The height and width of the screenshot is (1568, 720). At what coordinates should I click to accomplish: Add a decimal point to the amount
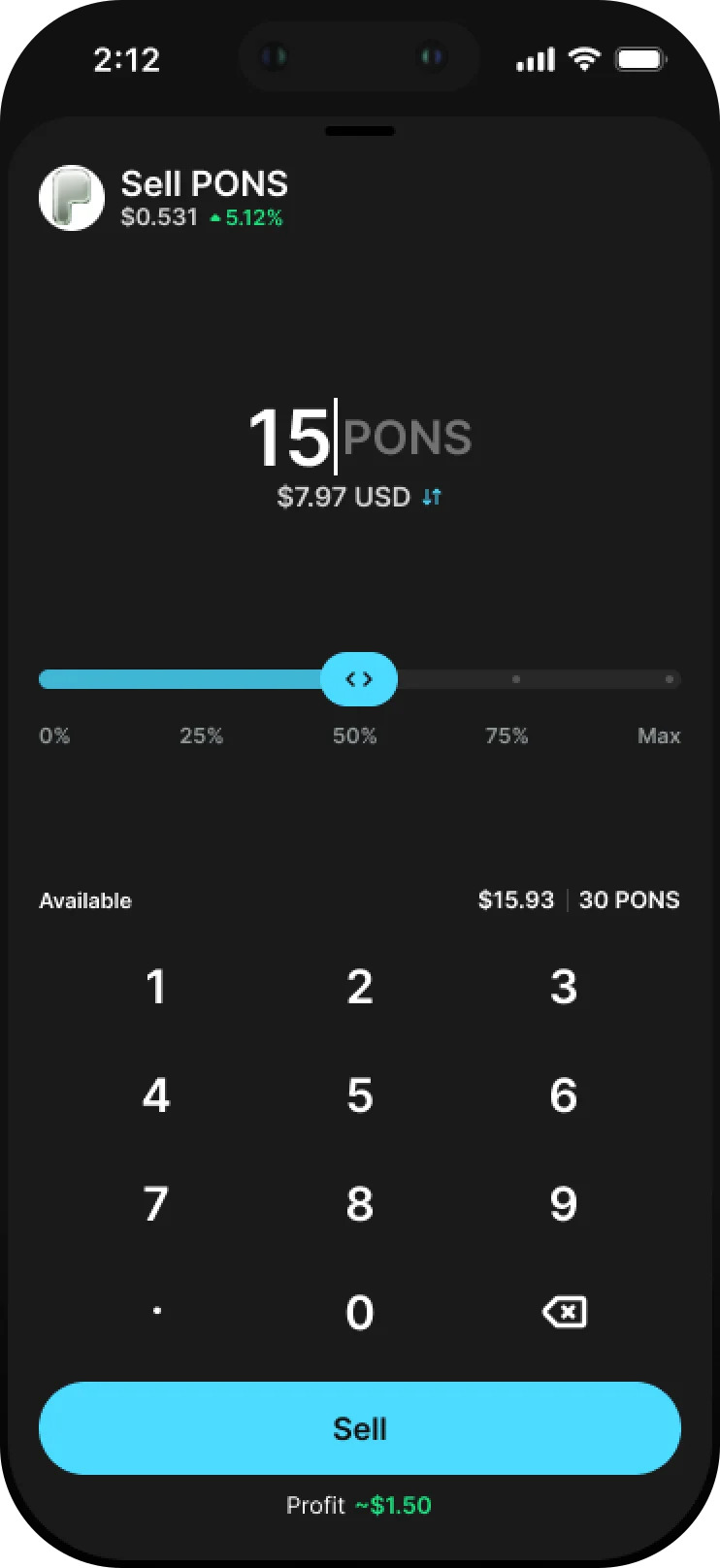point(156,1313)
